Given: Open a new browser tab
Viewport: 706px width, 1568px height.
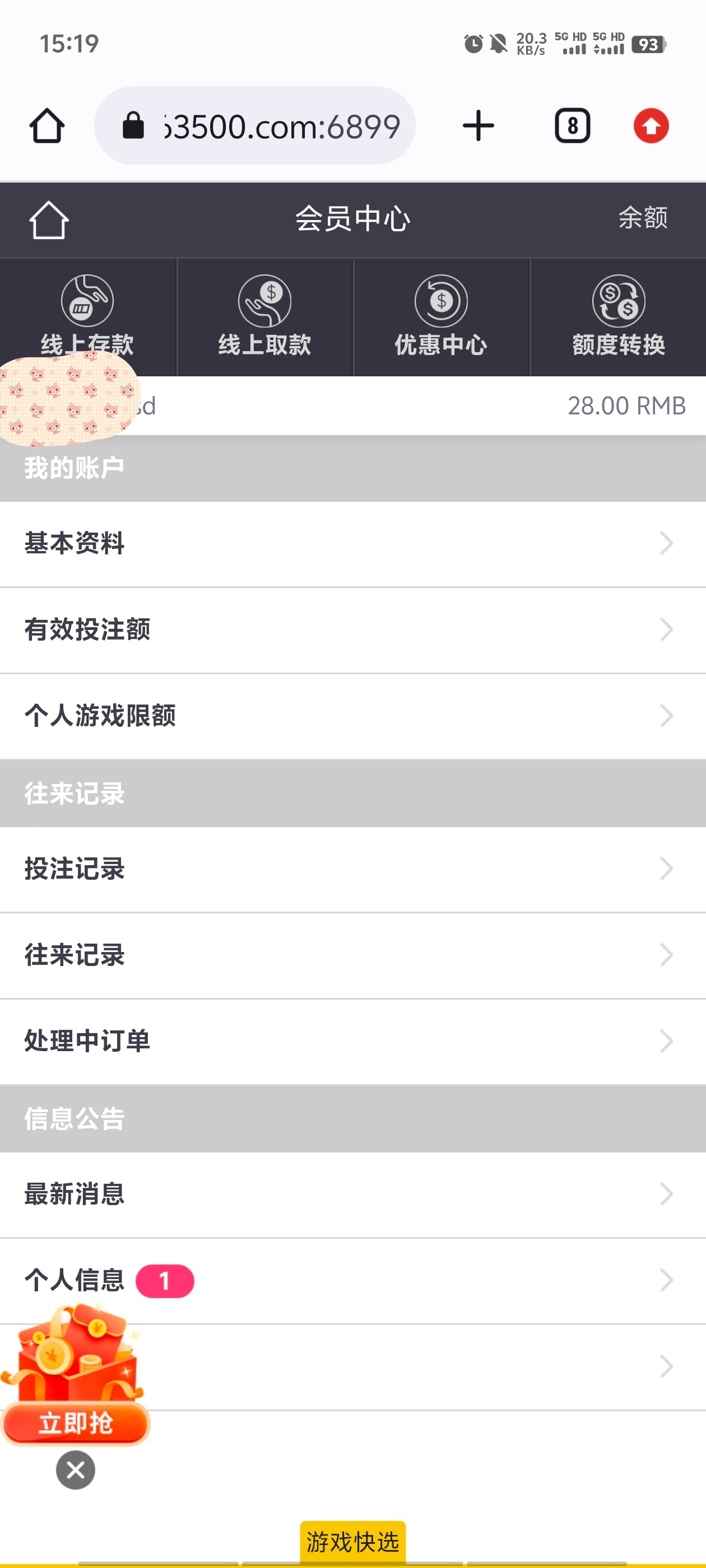Looking at the screenshot, I should [478, 126].
